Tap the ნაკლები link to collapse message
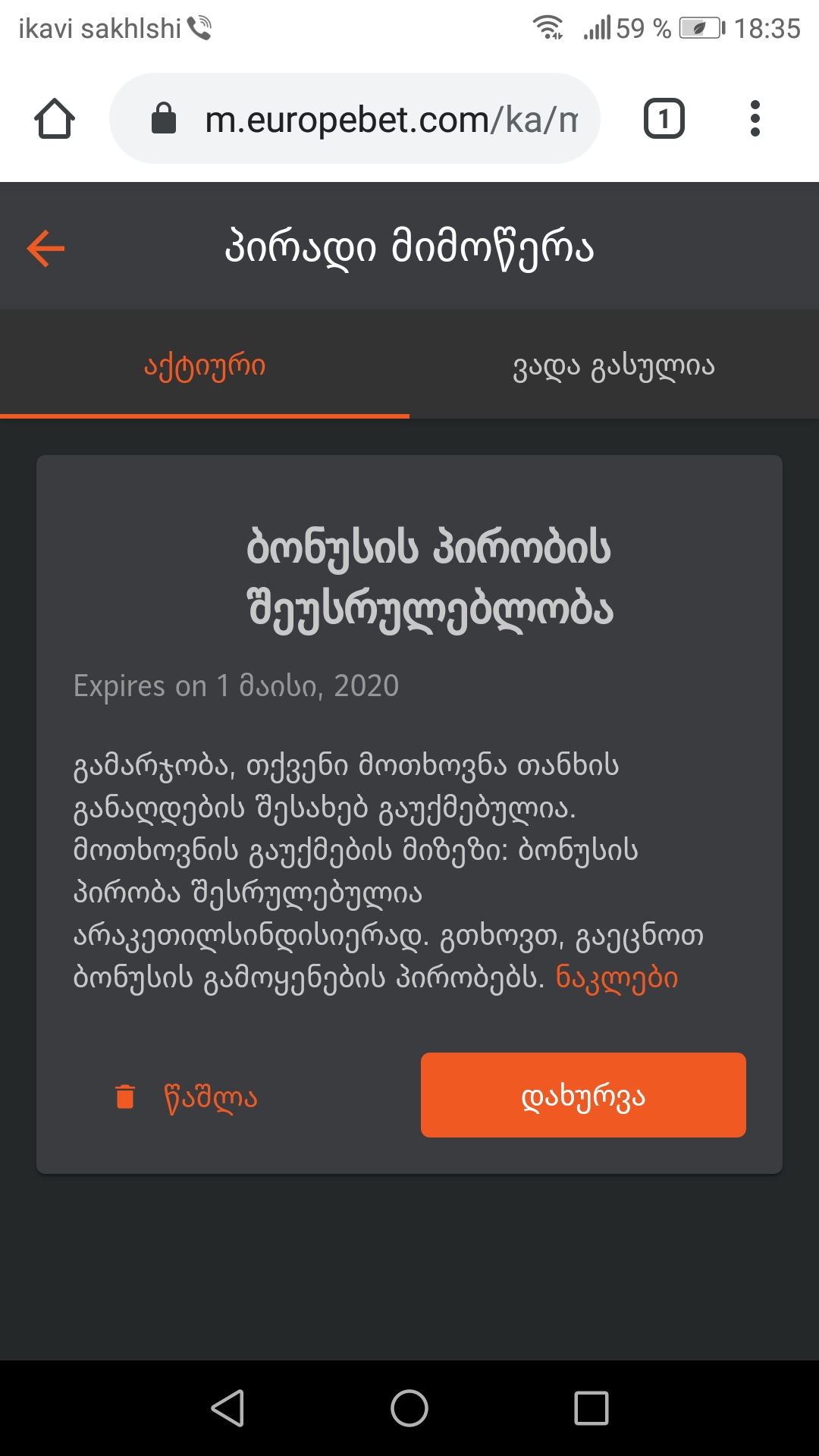This screenshot has height=1456, width=819. pos(617,977)
